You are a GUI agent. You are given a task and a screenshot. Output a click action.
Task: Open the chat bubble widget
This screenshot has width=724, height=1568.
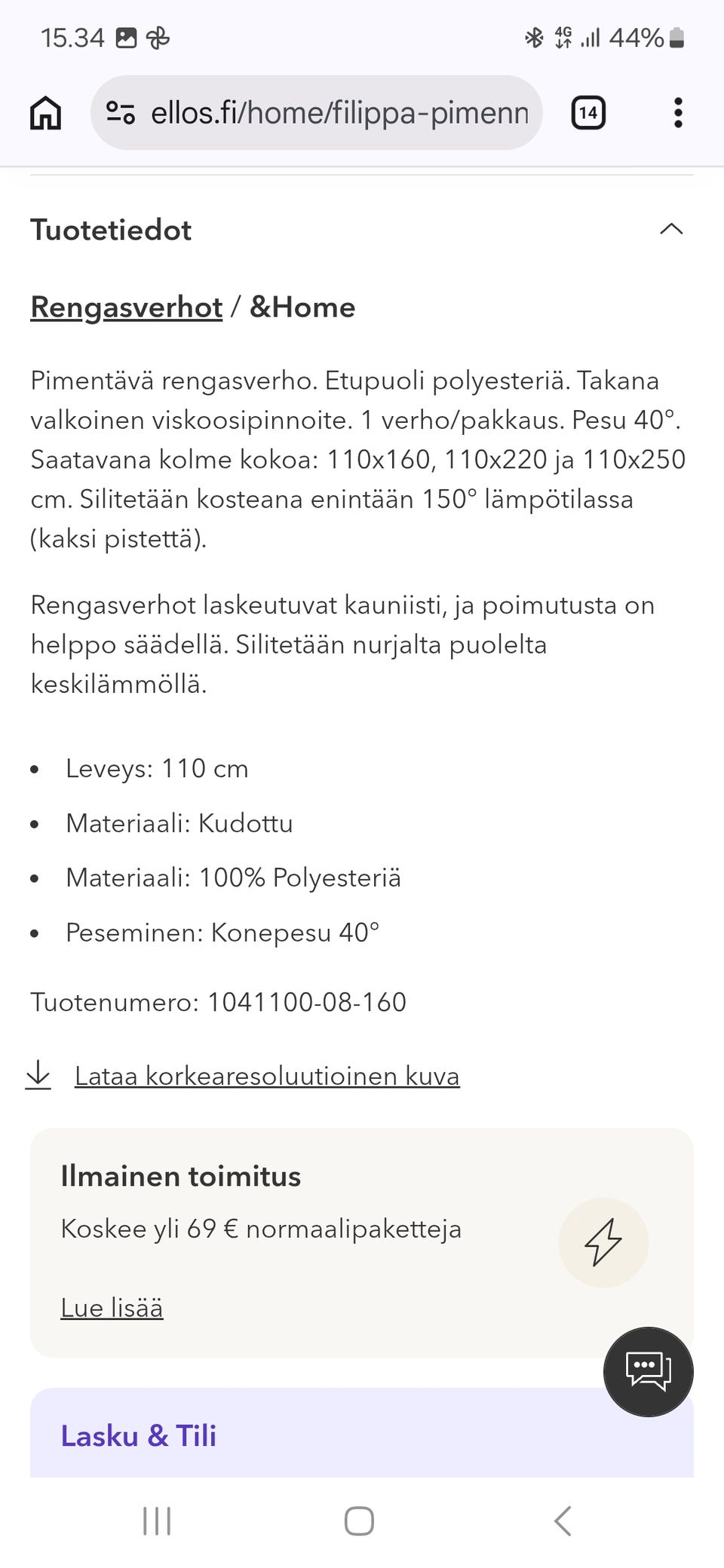647,1372
